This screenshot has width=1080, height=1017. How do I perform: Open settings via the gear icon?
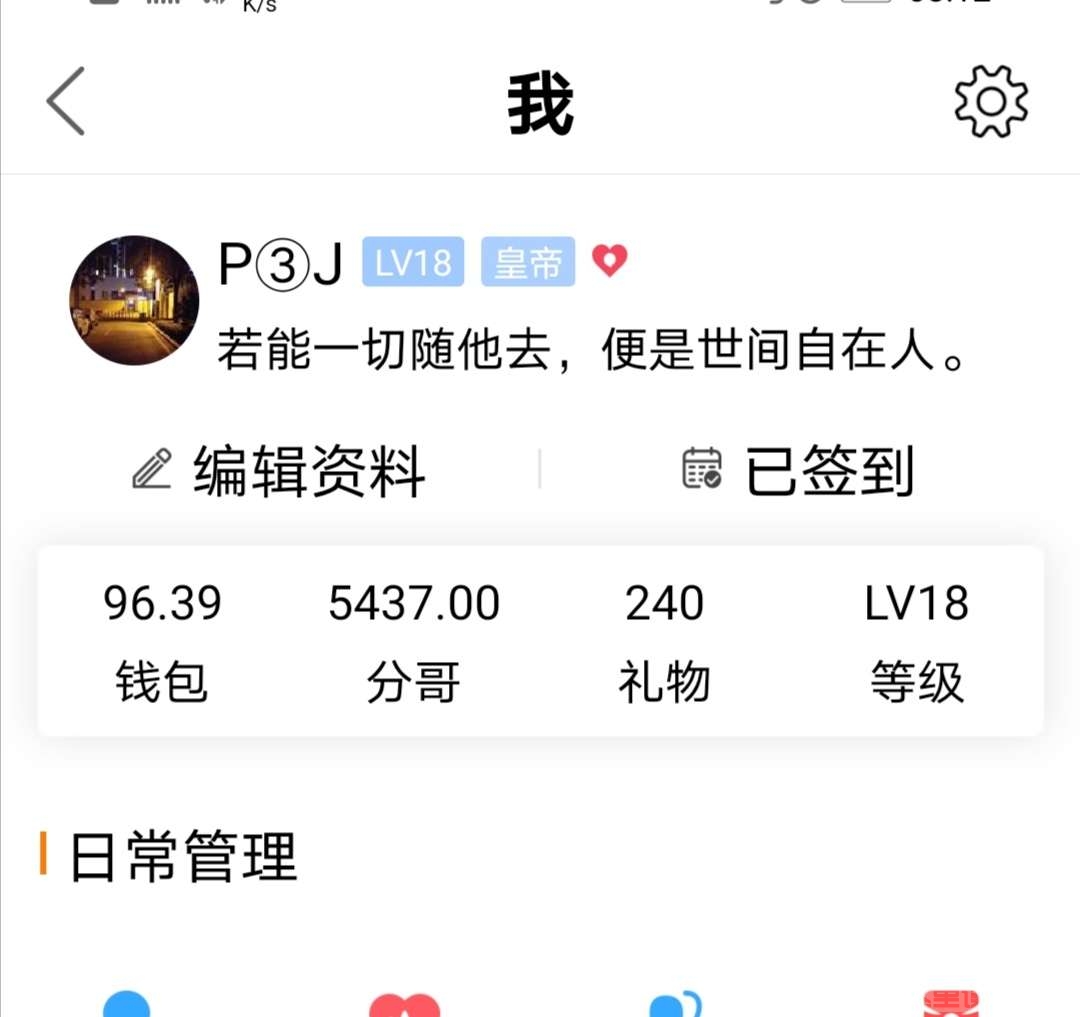[990, 101]
